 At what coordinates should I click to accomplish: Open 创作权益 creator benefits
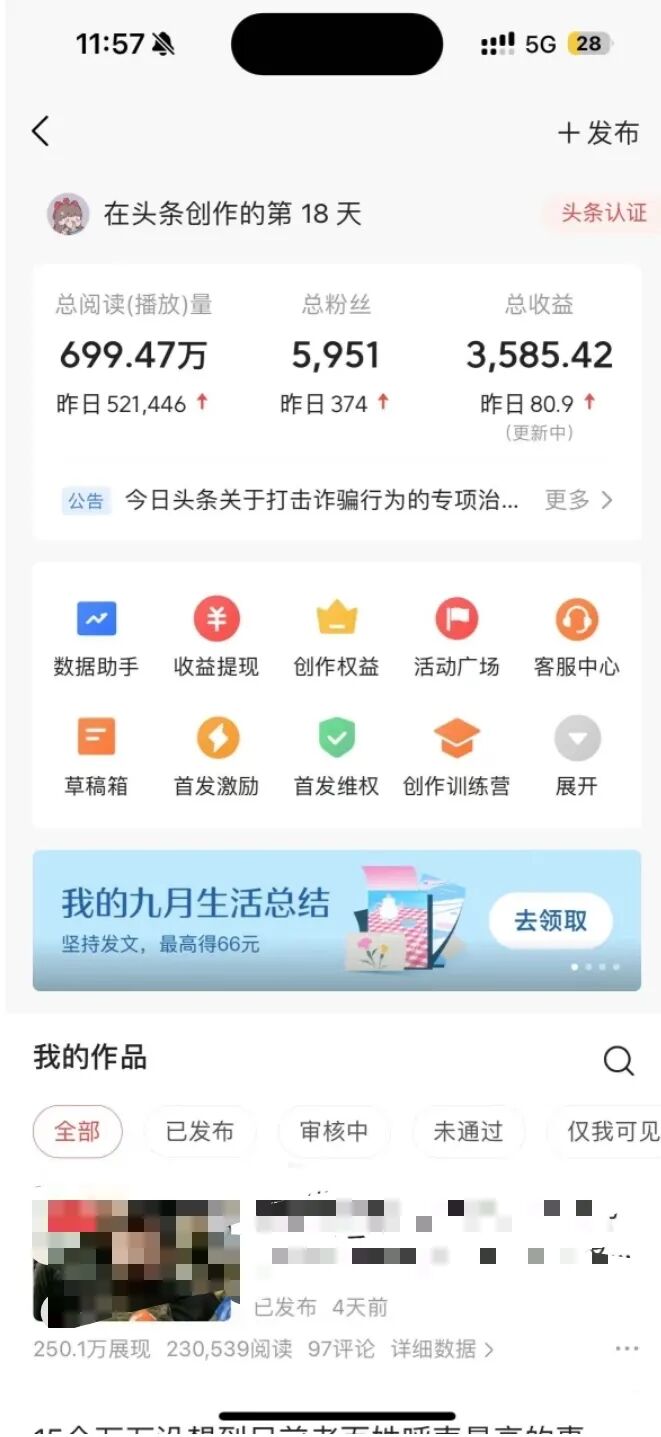coord(336,640)
